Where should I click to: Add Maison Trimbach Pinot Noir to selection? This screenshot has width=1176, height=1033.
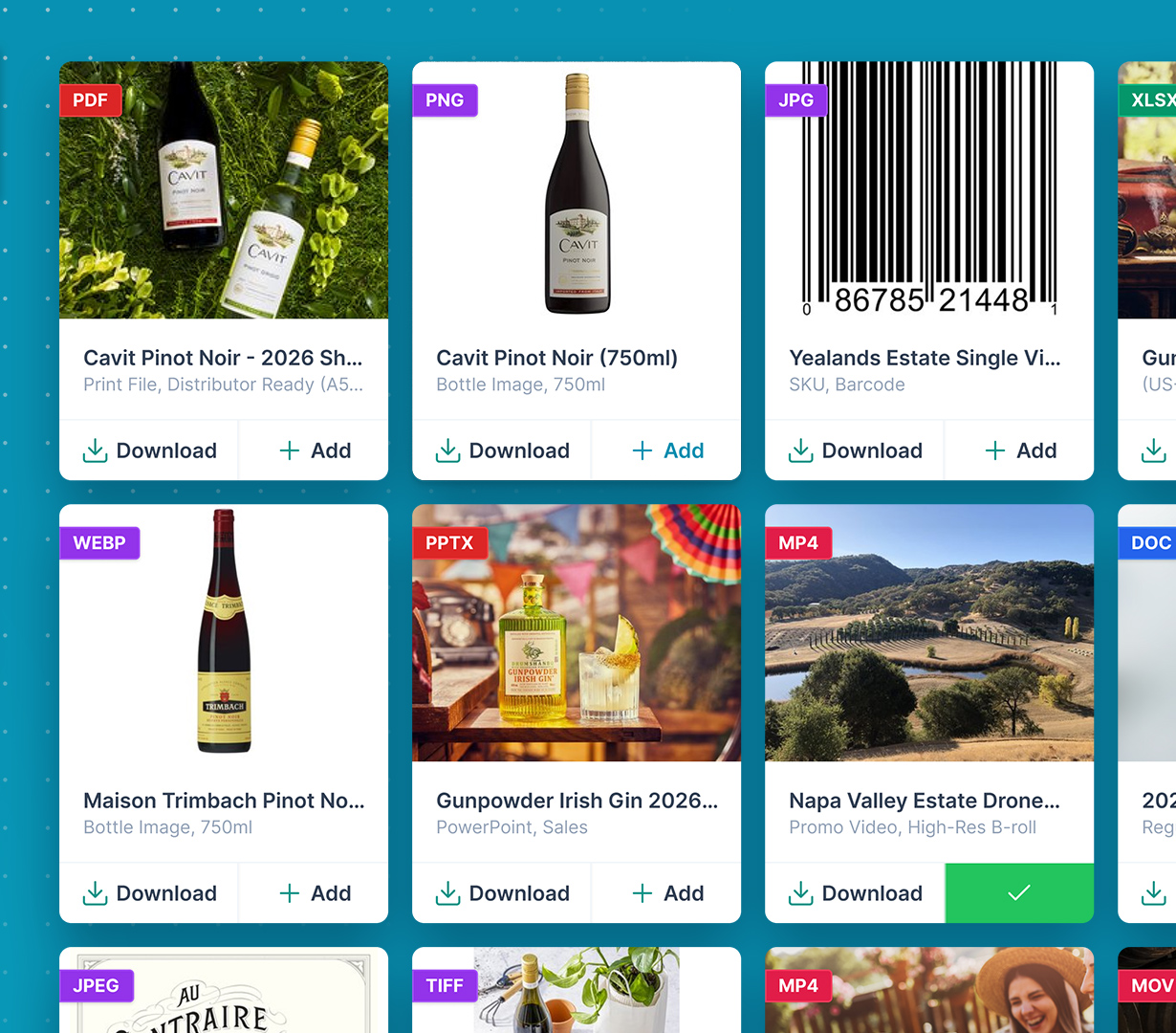[314, 893]
